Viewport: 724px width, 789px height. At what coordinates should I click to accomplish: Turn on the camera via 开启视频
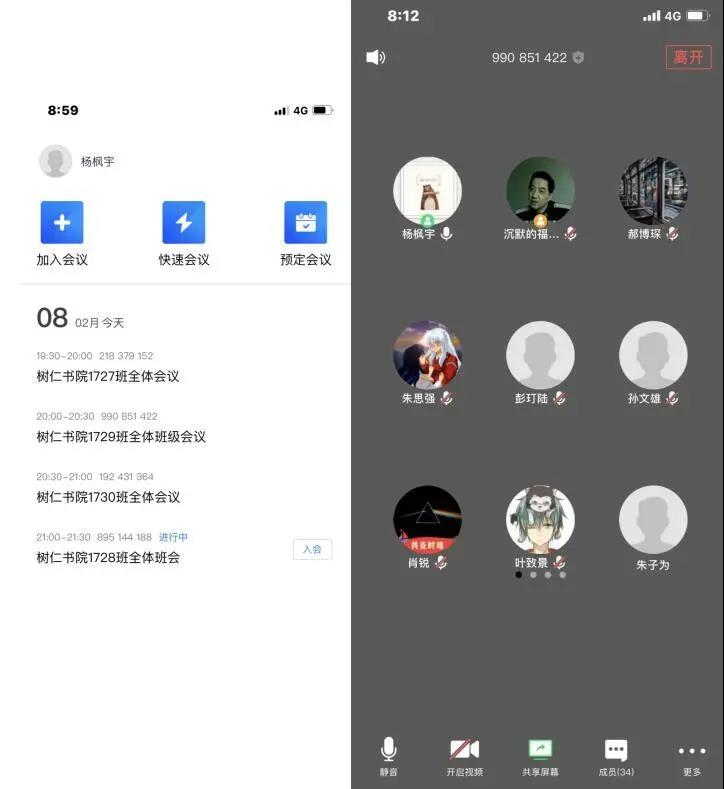tap(464, 756)
